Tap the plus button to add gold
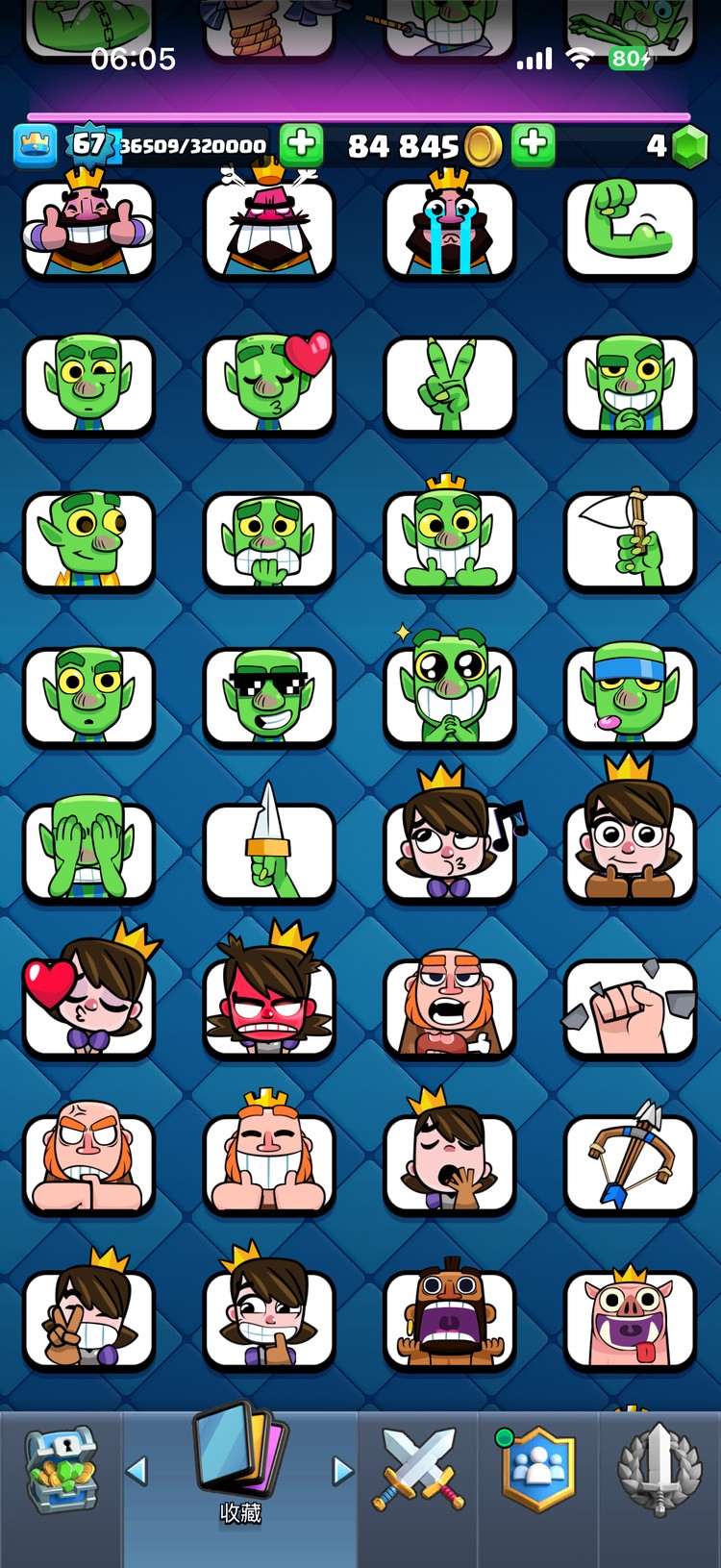The height and width of the screenshot is (1568, 721). (x=533, y=145)
